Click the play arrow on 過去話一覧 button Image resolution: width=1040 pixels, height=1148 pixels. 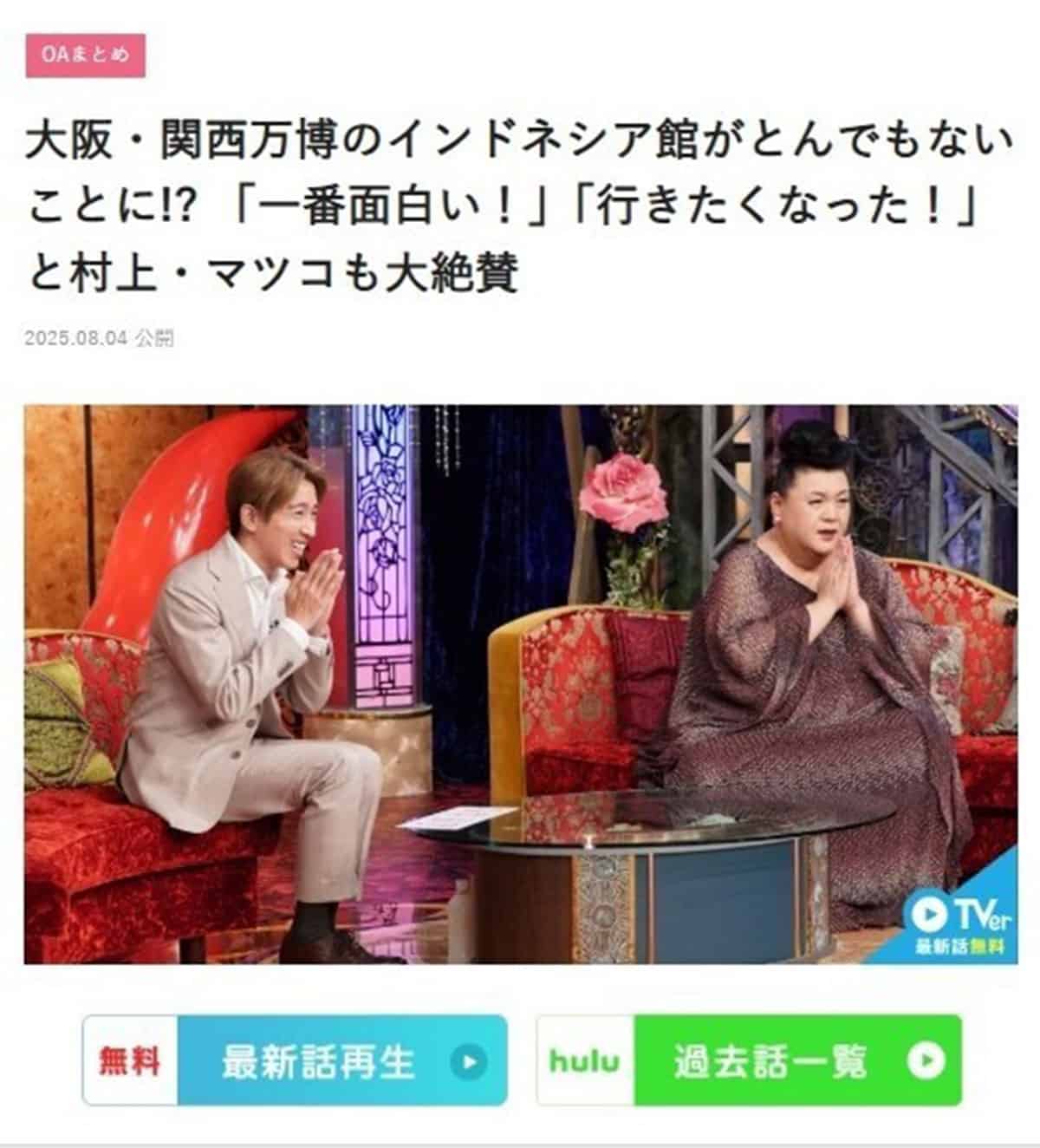[924, 1059]
